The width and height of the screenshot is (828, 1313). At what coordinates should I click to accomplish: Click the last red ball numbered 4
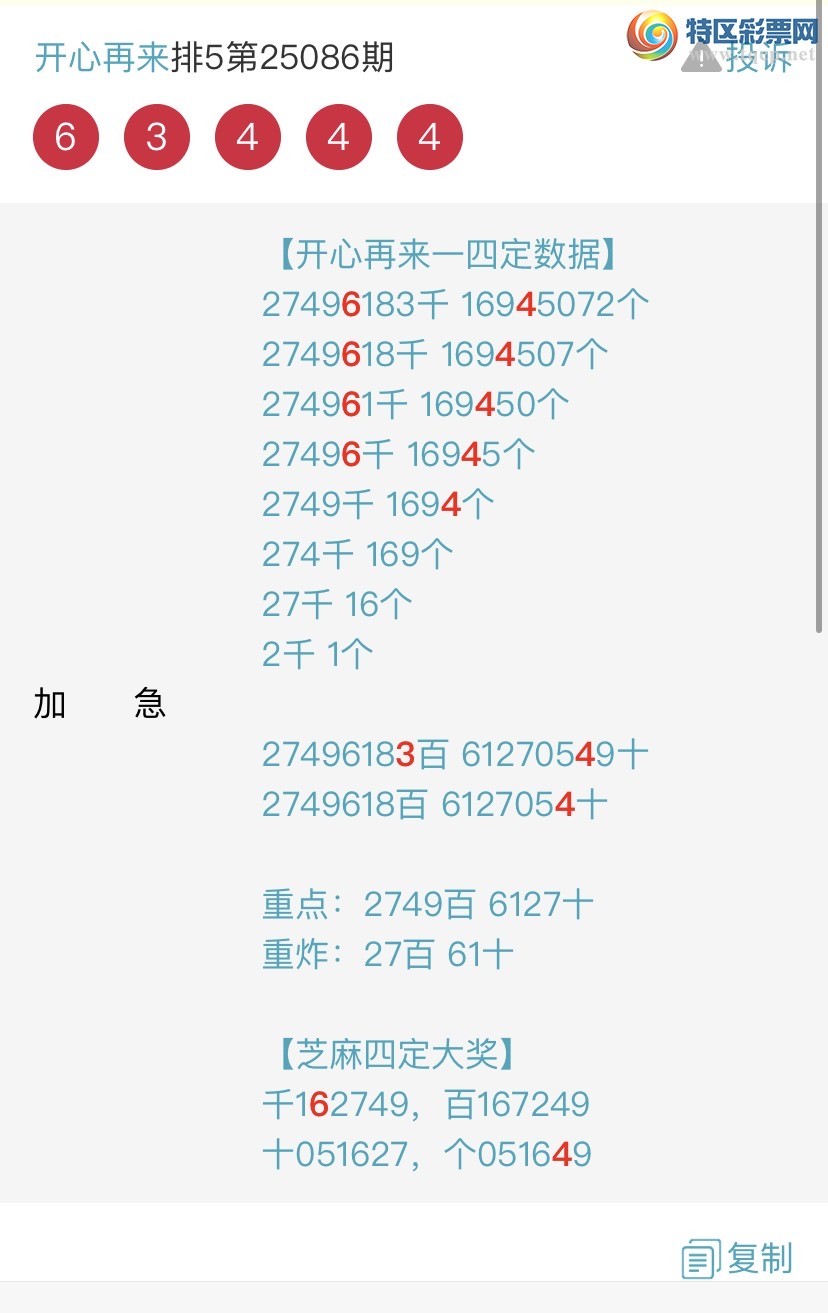pyautogui.click(x=429, y=137)
